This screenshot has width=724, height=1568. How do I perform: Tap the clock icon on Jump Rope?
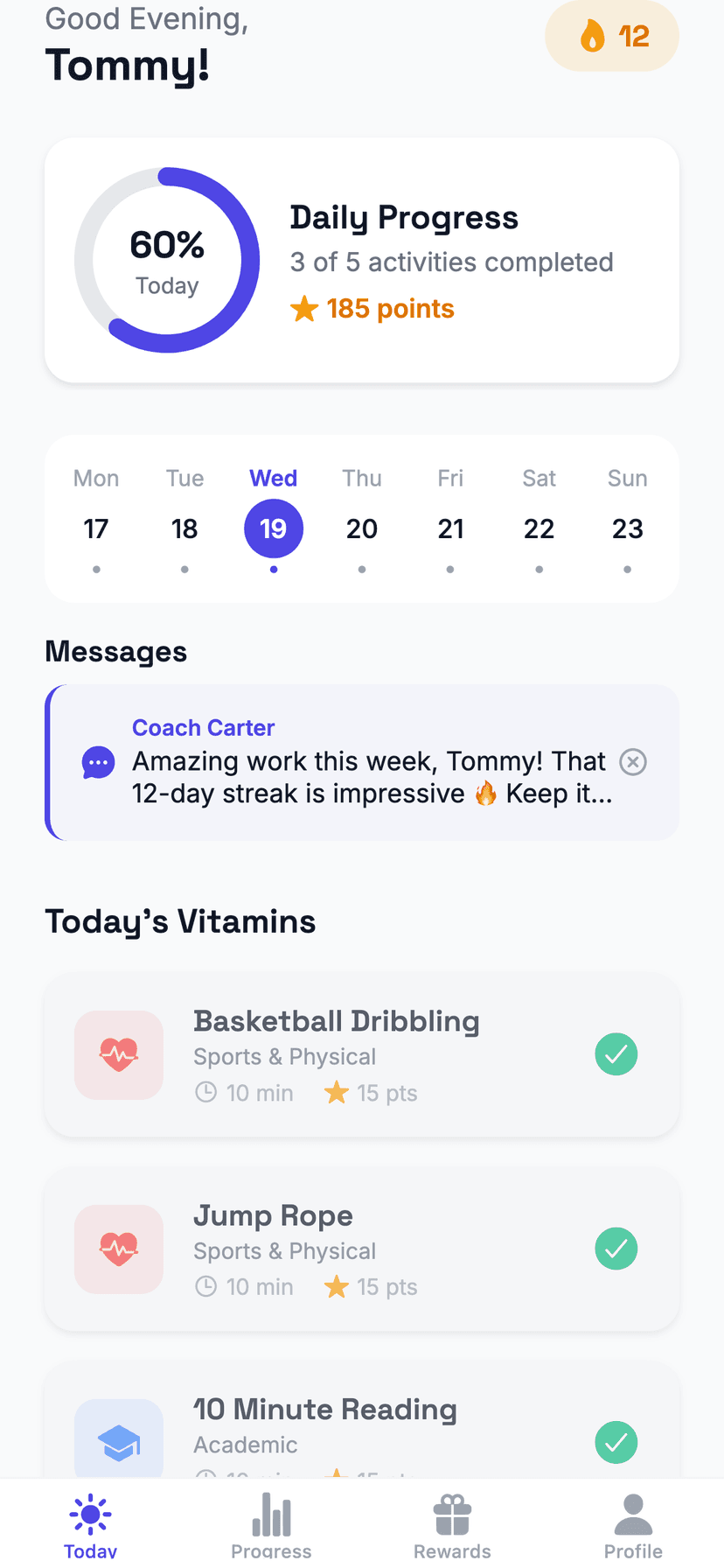pyautogui.click(x=206, y=1286)
